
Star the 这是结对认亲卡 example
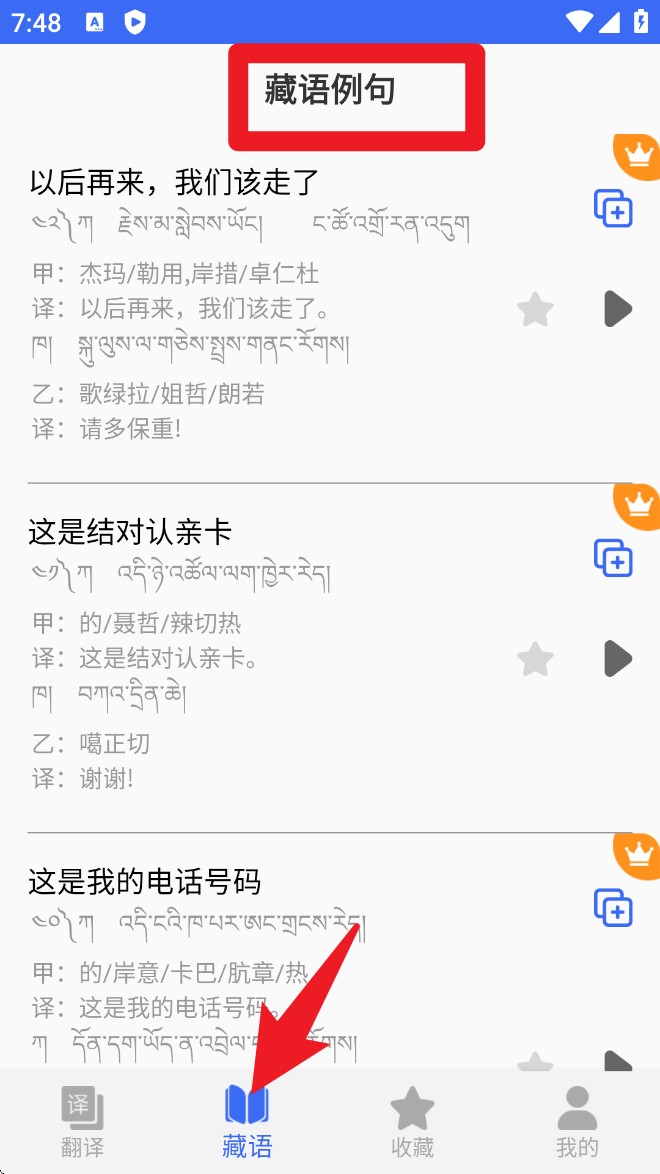(535, 659)
